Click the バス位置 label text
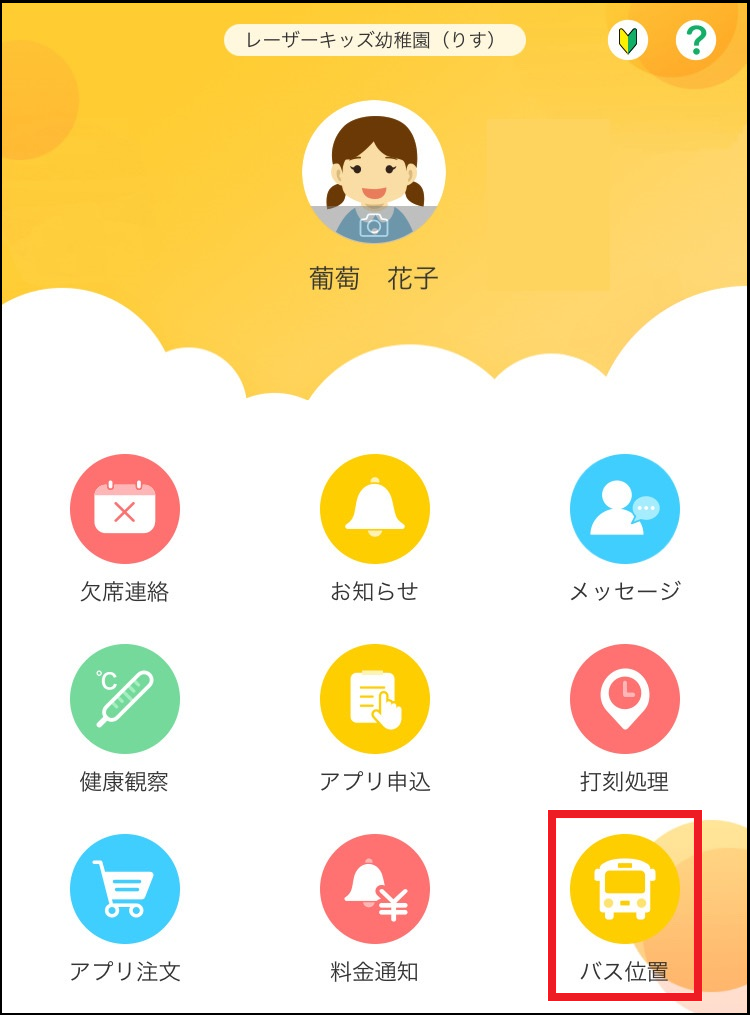This screenshot has width=750, height=1015. (x=625, y=970)
